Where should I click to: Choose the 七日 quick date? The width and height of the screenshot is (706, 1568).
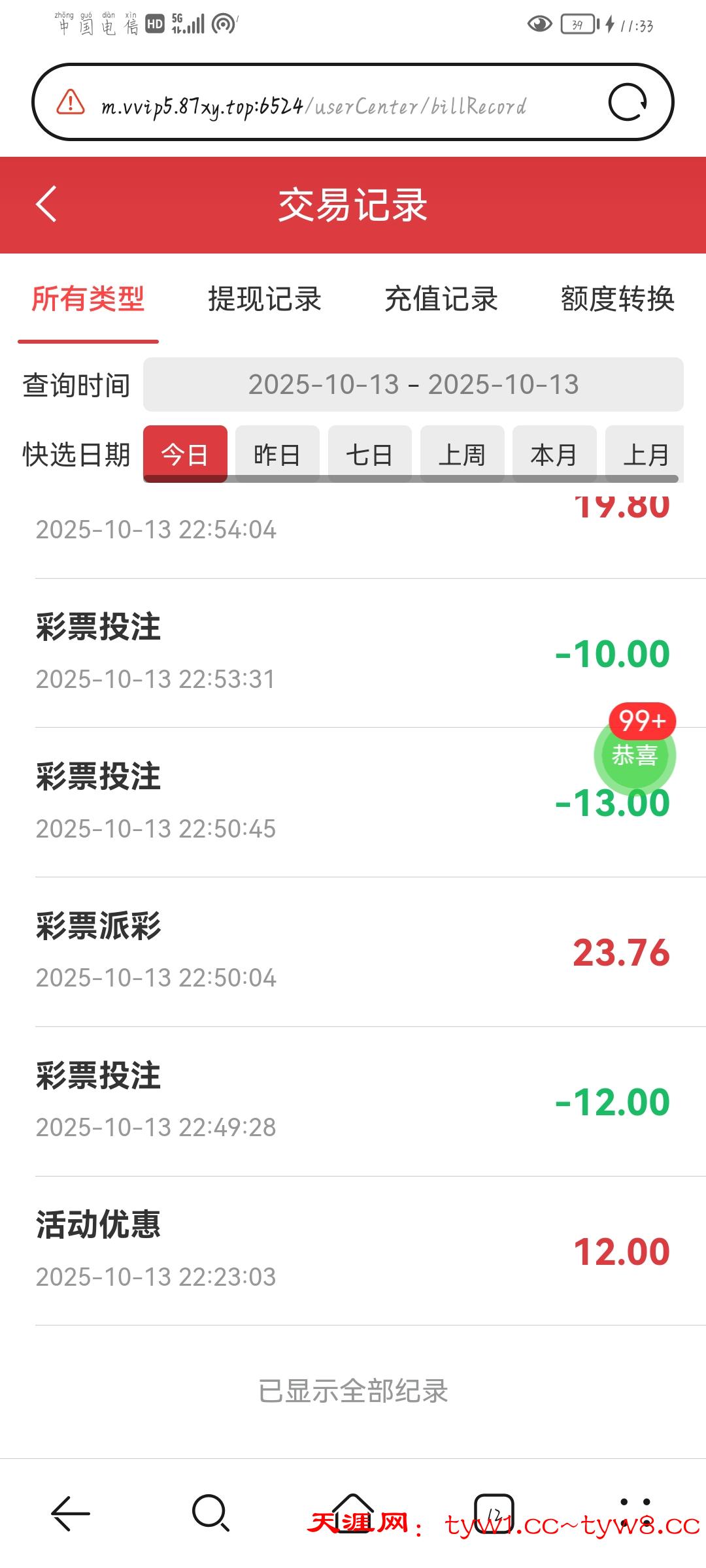pyautogui.click(x=369, y=454)
